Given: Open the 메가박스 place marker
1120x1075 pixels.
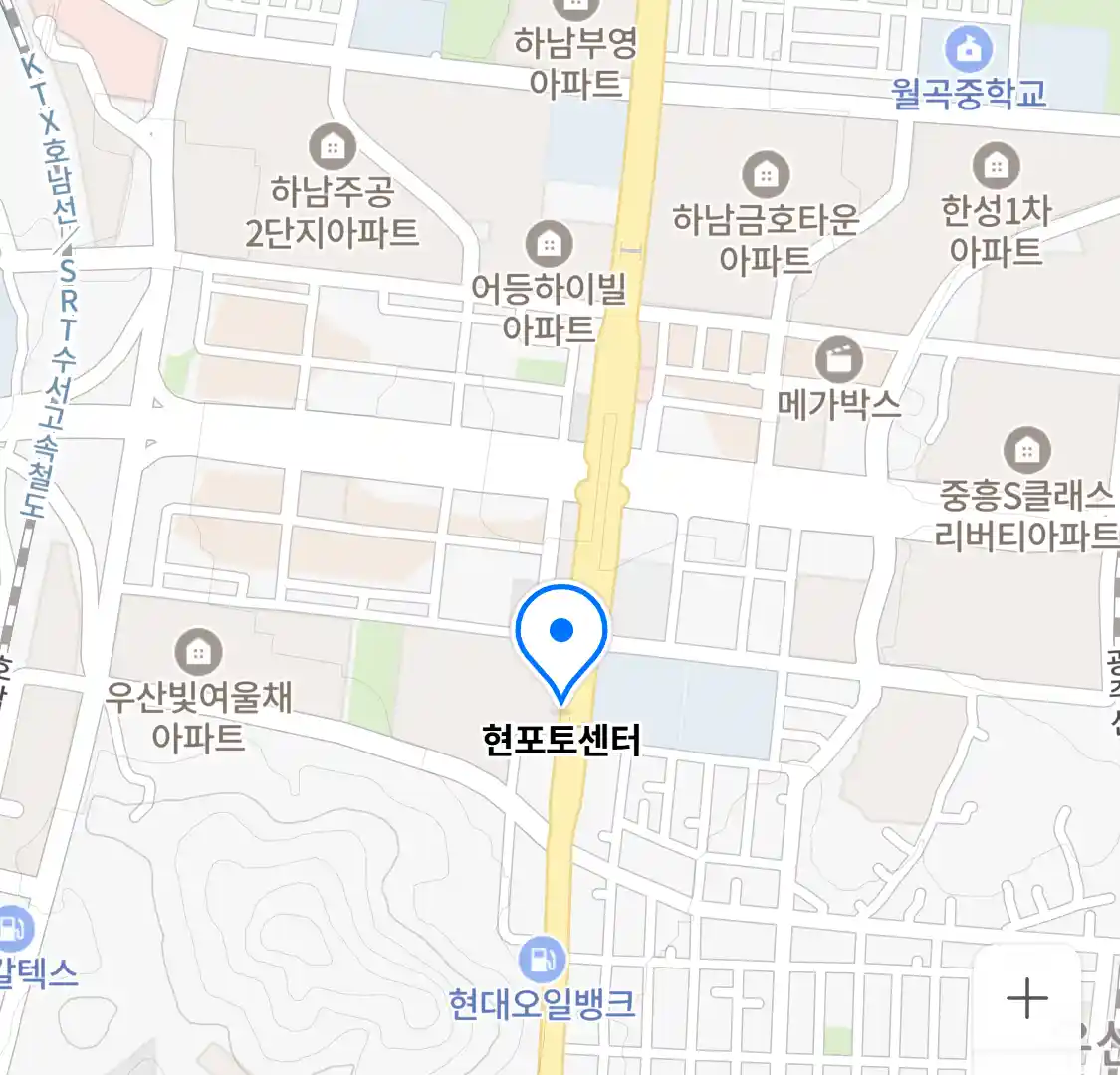Looking at the screenshot, I should point(838,360).
